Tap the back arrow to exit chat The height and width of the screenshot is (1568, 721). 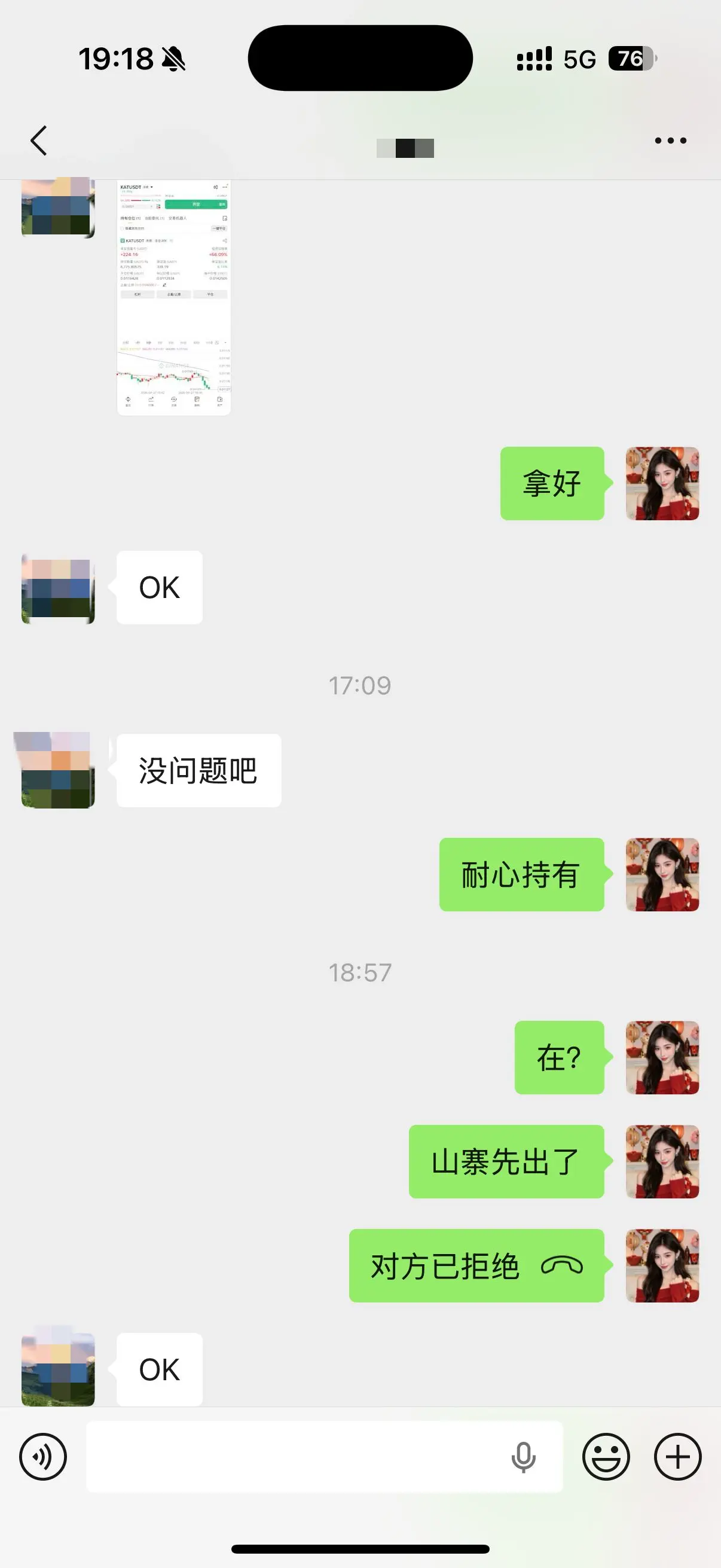(x=39, y=140)
